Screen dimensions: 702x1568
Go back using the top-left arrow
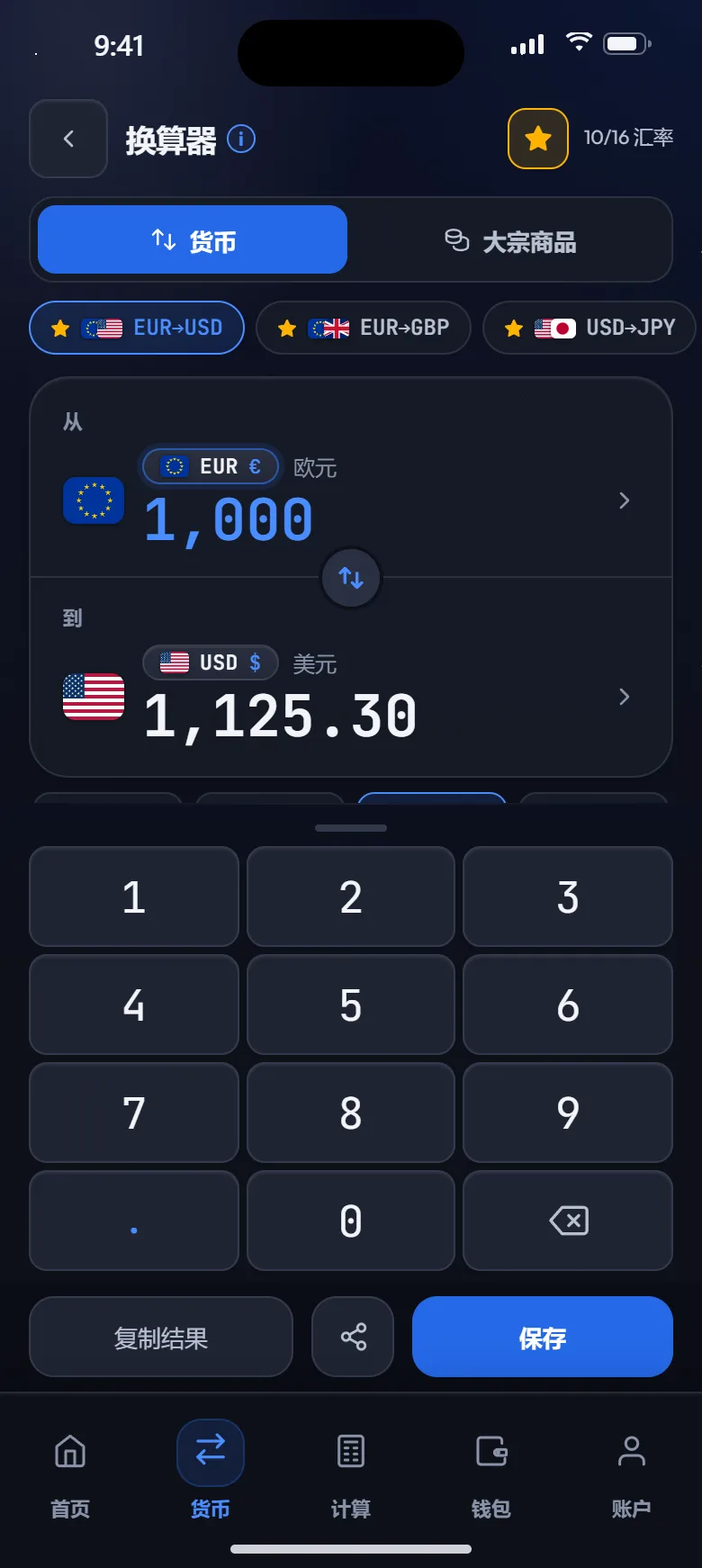coord(68,139)
